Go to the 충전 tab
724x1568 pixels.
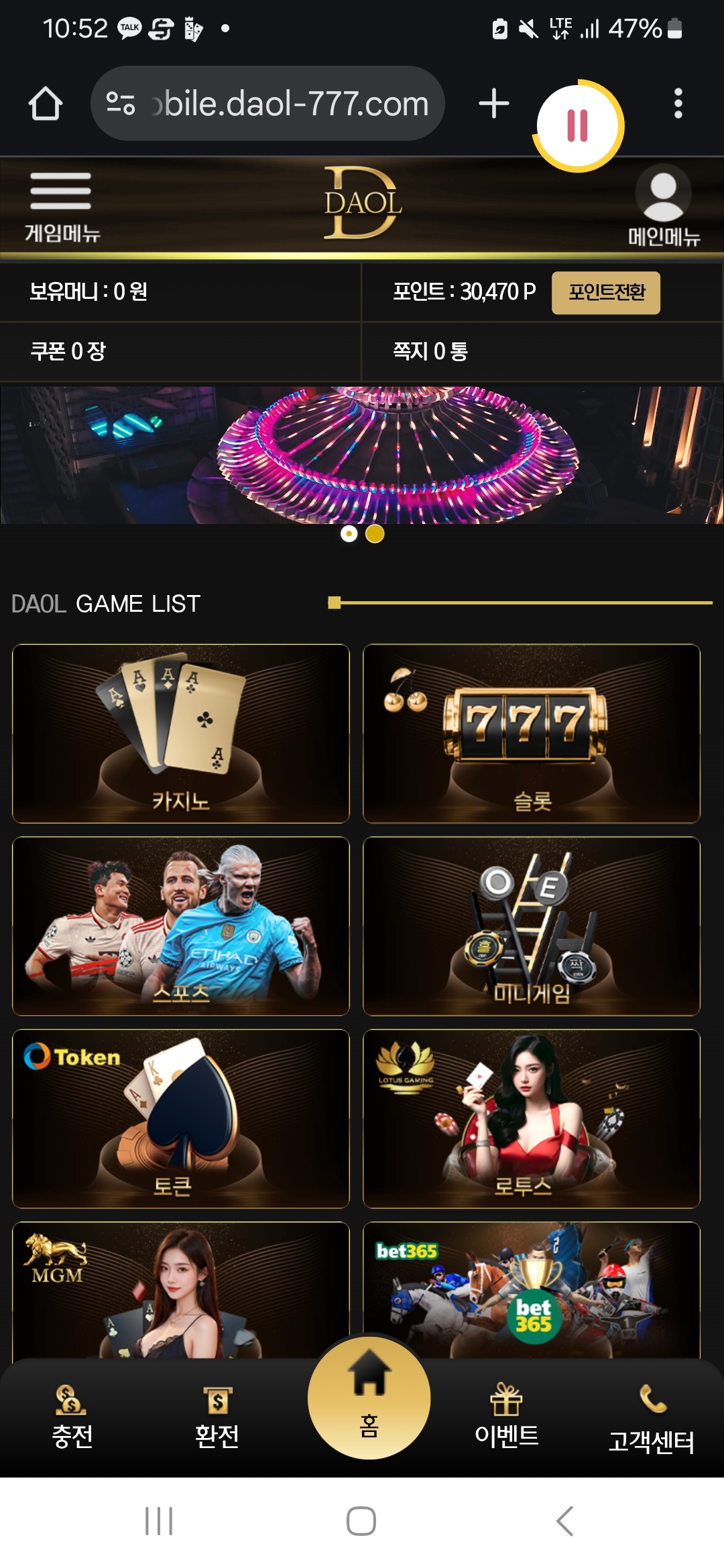coord(72,1417)
